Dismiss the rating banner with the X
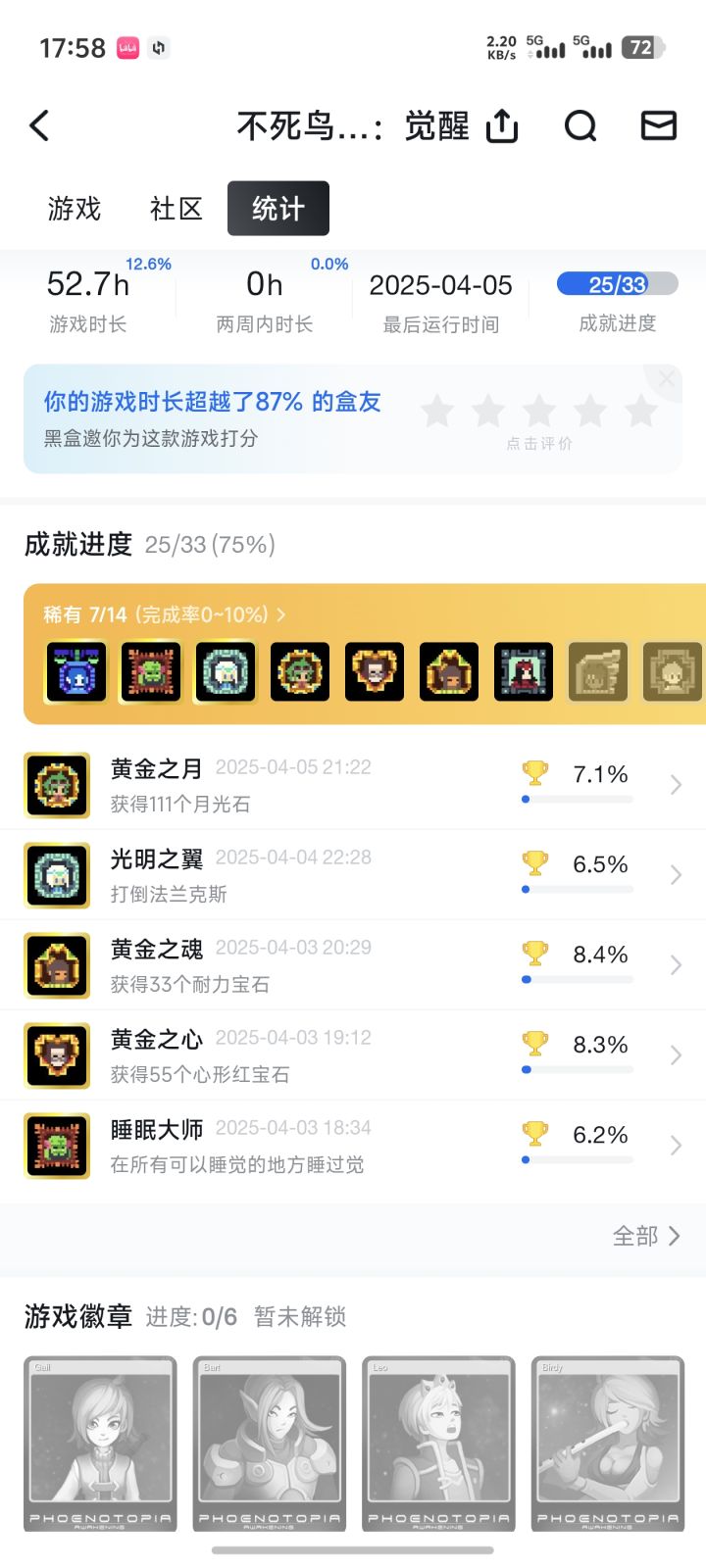This screenshot has width=706, height=1568. [x=666, y=378]
